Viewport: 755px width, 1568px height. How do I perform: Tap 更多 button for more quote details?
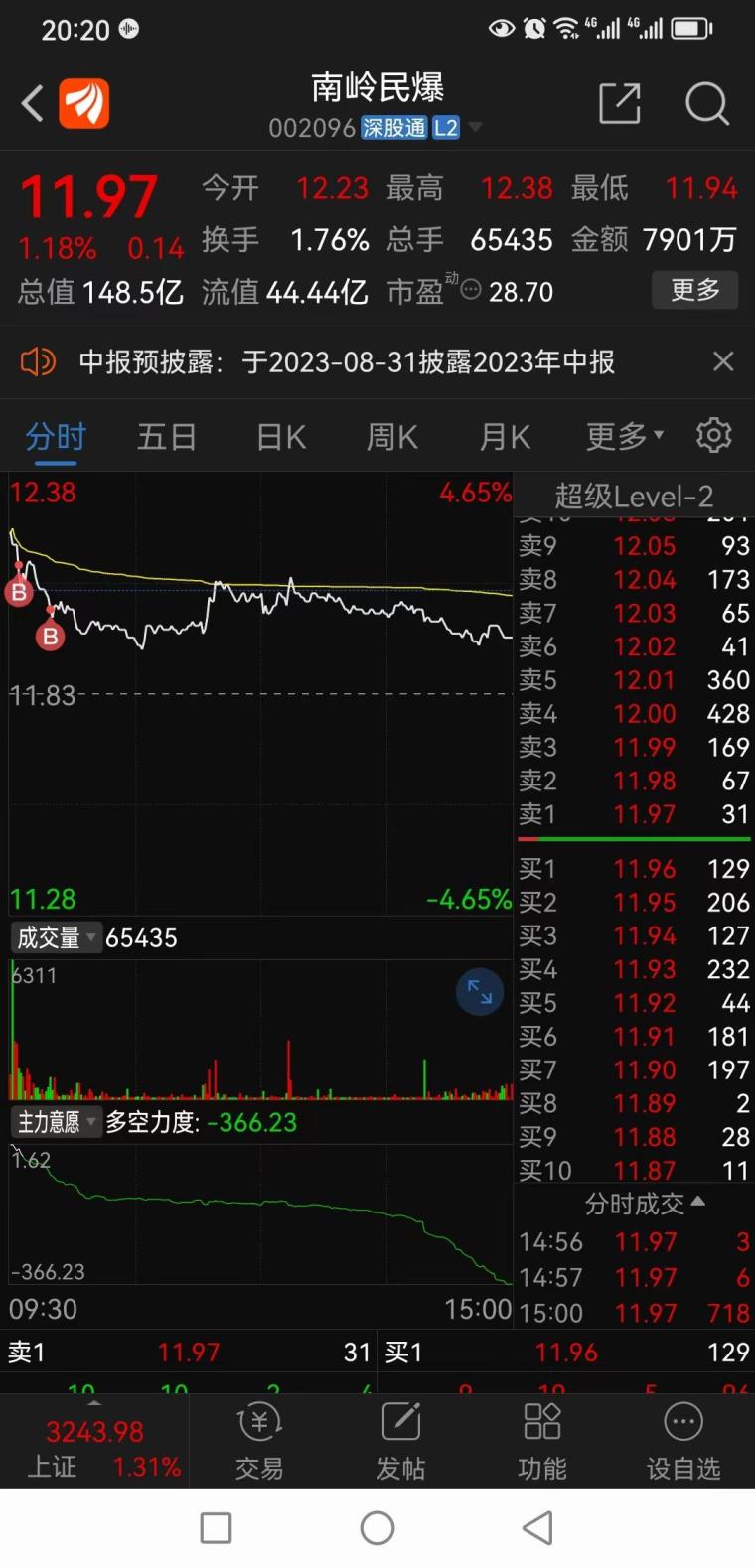pos(694,290)
